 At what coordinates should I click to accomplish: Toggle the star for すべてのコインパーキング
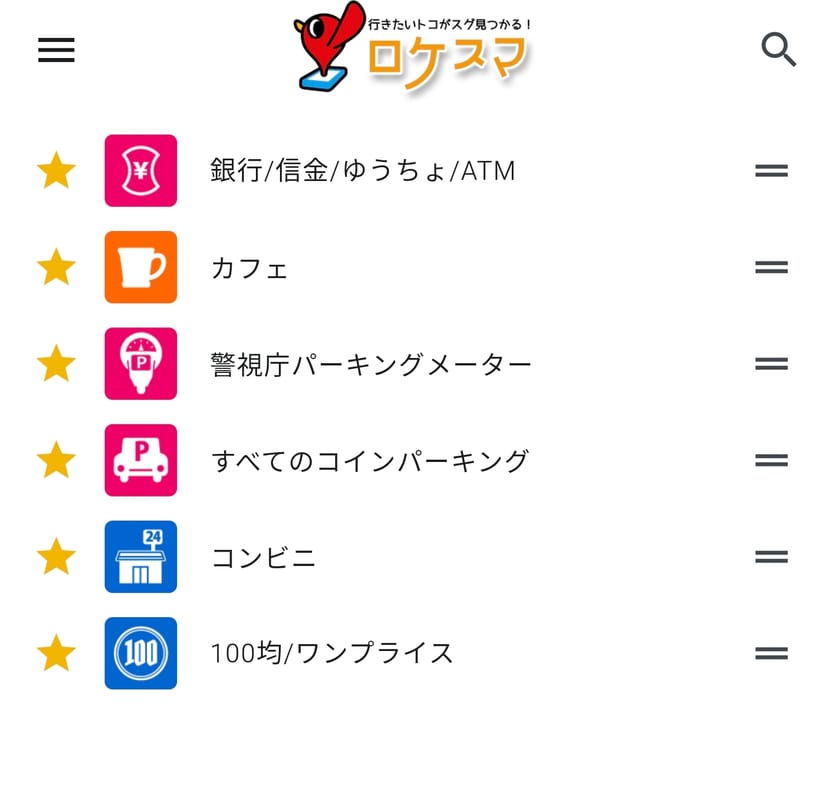tap(56, 461)
